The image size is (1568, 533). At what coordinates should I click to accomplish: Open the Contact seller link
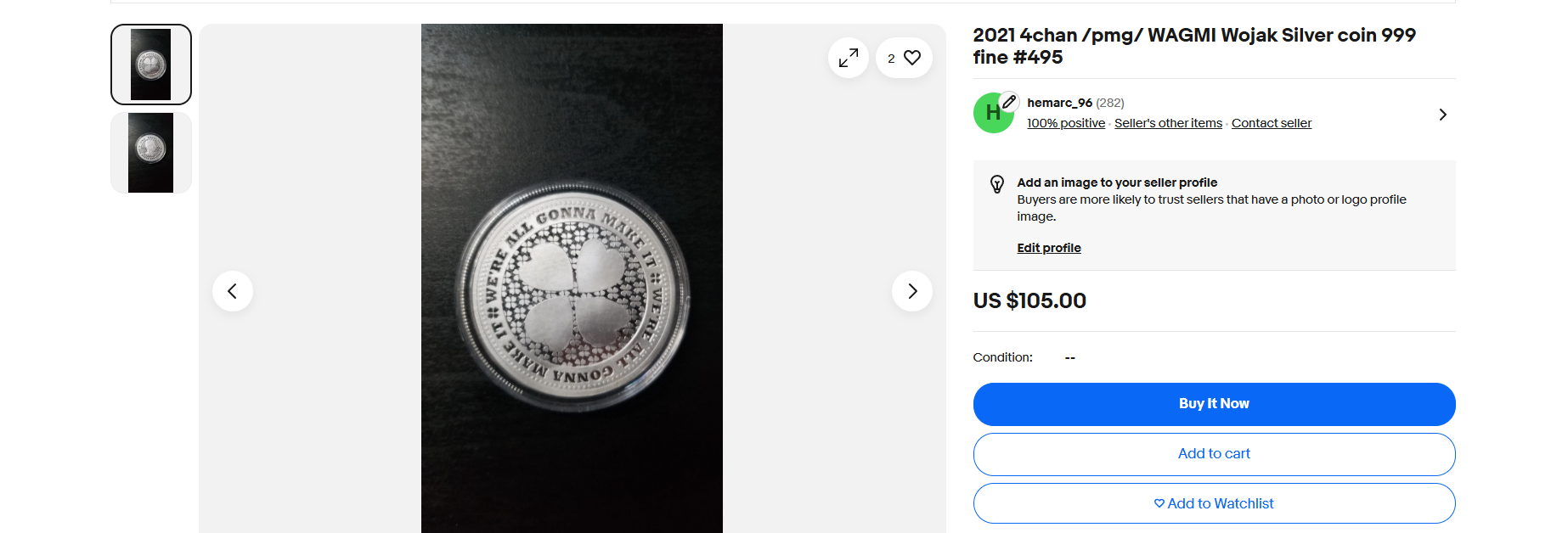[x=1271, y=123]
